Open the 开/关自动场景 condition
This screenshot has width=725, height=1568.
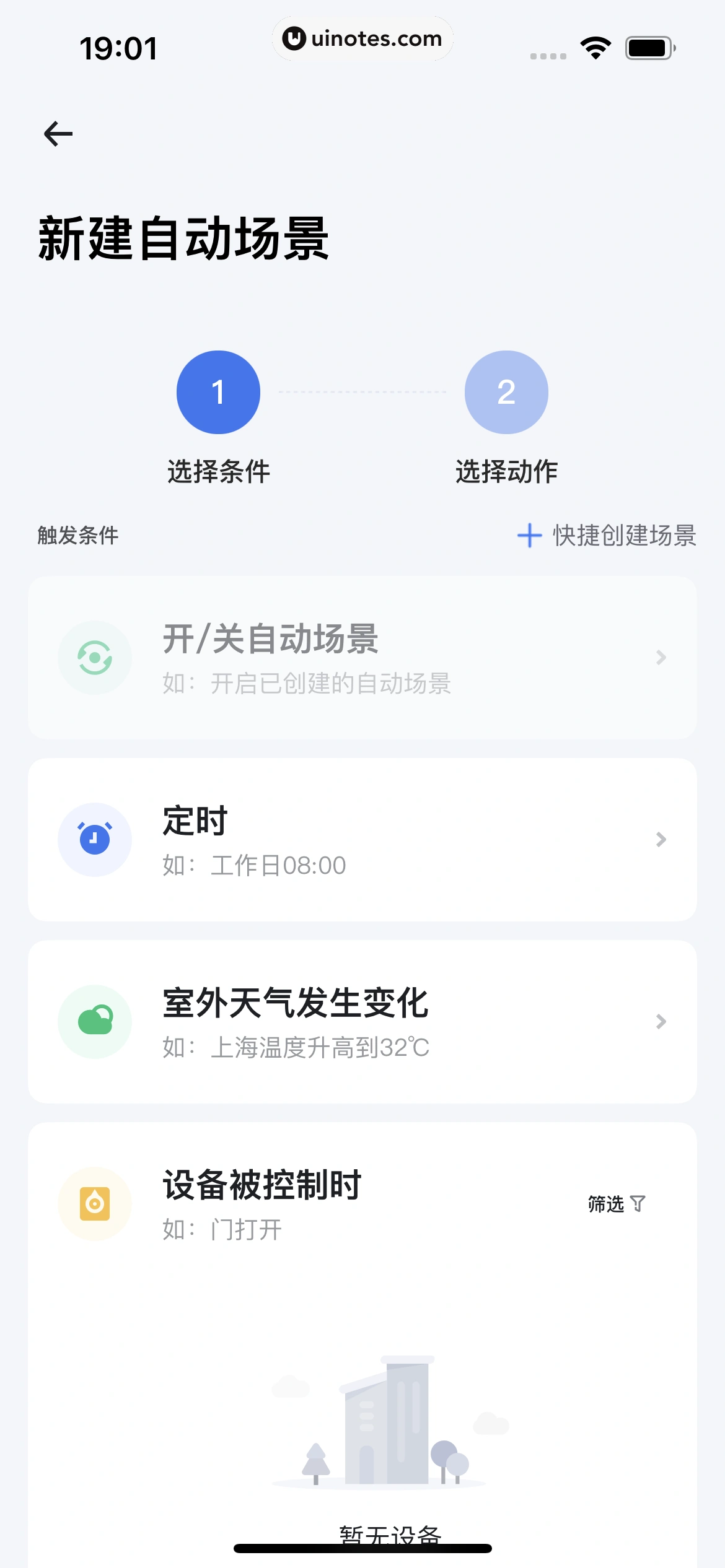pyautogui.click(x=362, y=658)
